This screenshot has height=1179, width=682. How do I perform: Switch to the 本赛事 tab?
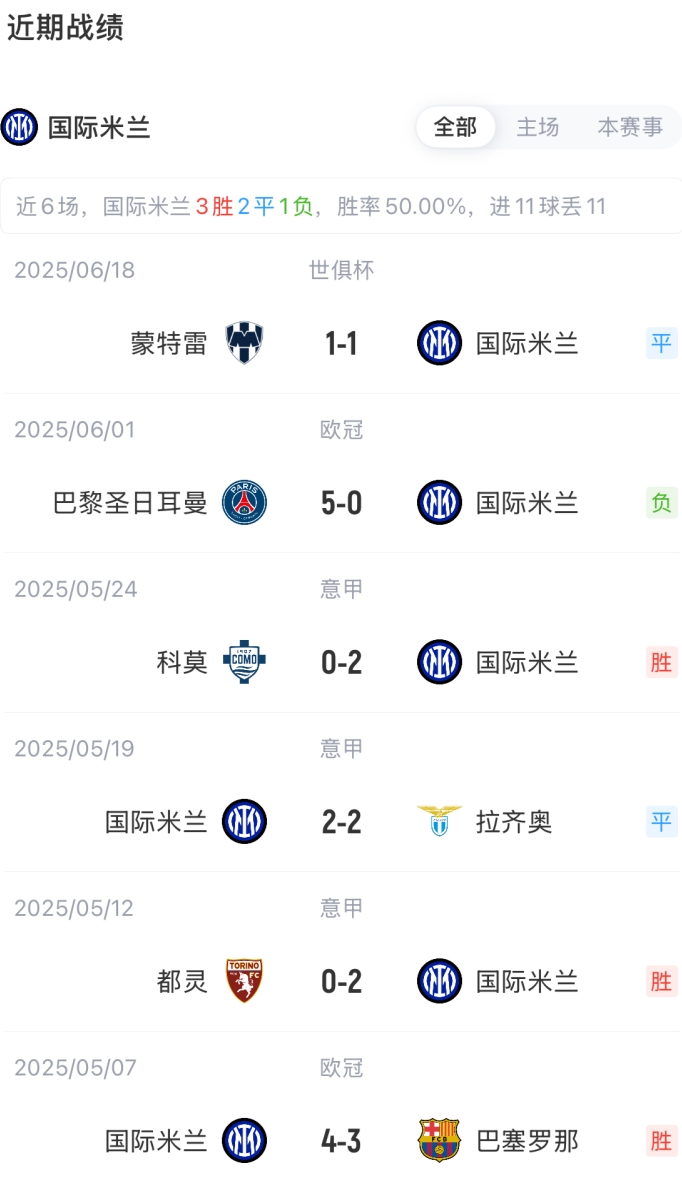pos(630,127)
